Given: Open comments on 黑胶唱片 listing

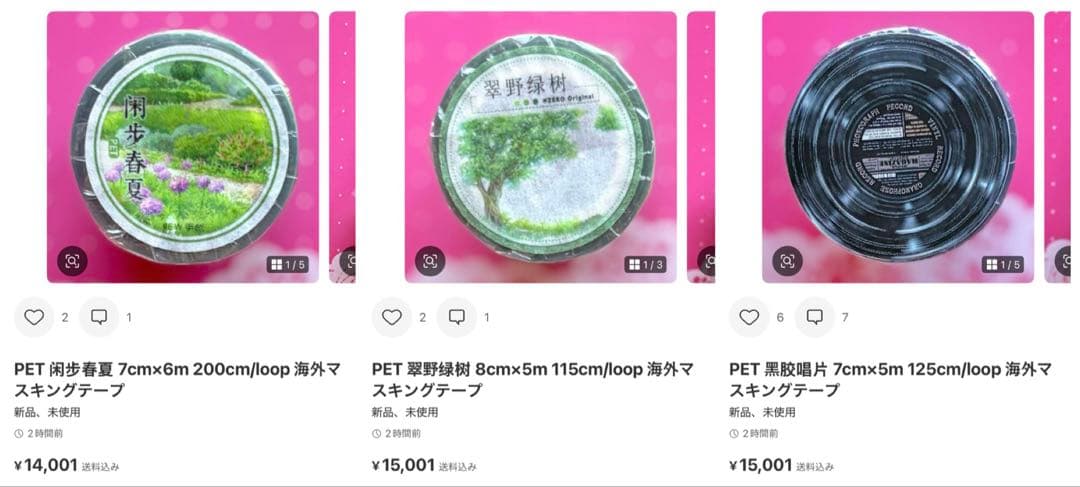Looking at the screenshot, I should point(814,317).
